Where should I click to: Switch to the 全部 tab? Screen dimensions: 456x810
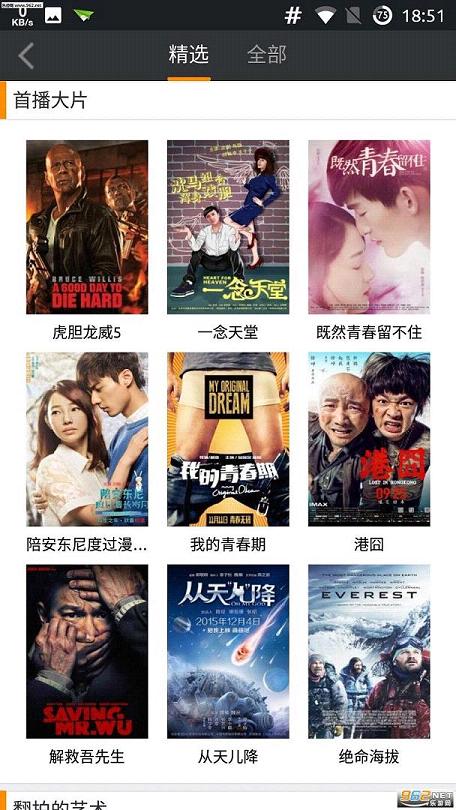click(x=266, y=55)
